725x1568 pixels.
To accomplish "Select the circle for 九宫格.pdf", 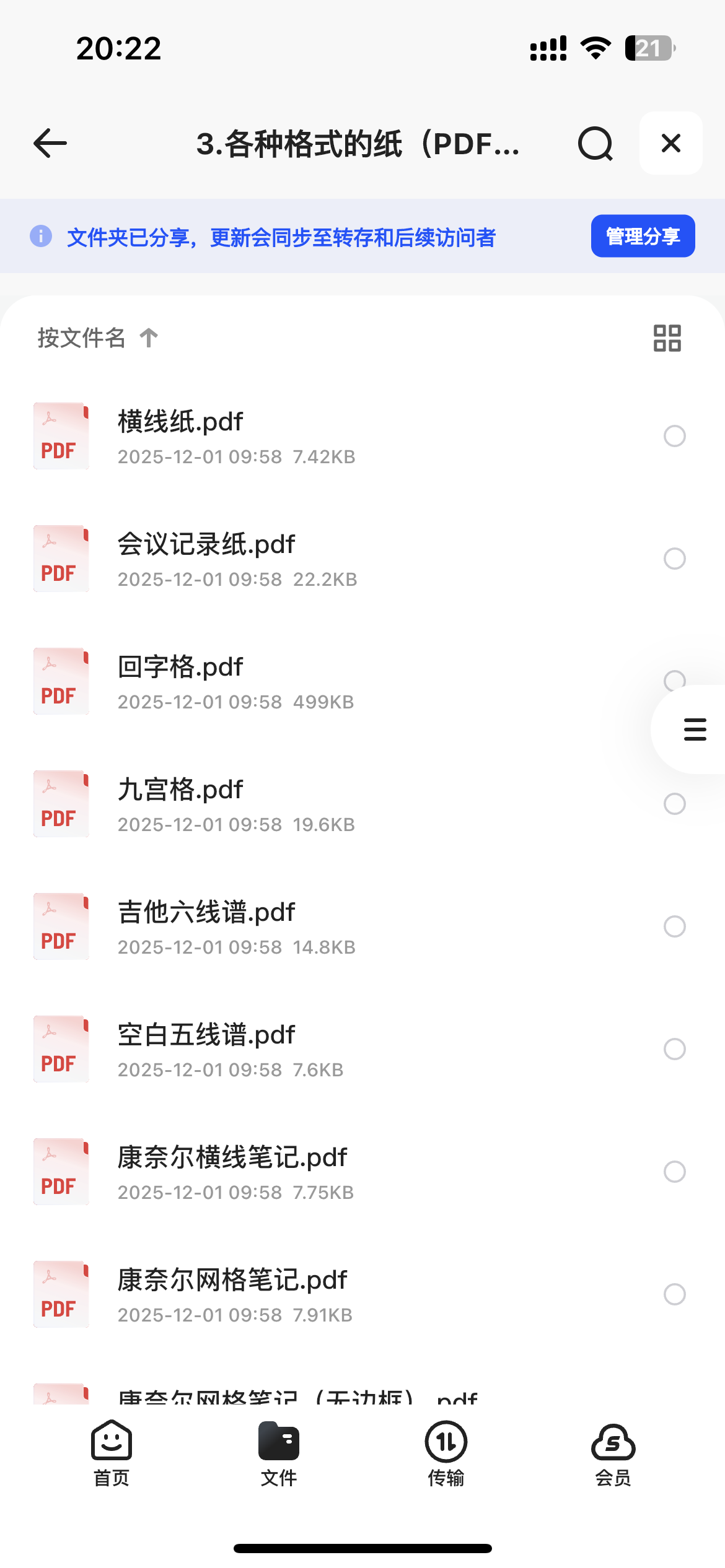I will (x=674, y=804).
